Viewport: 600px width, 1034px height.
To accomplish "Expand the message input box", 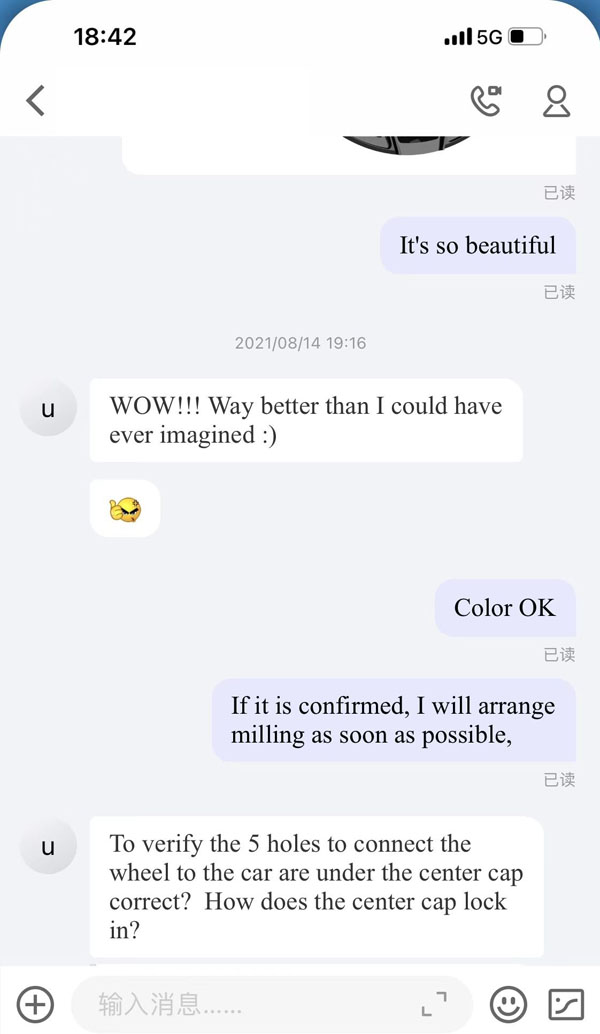I will 434,1004.
